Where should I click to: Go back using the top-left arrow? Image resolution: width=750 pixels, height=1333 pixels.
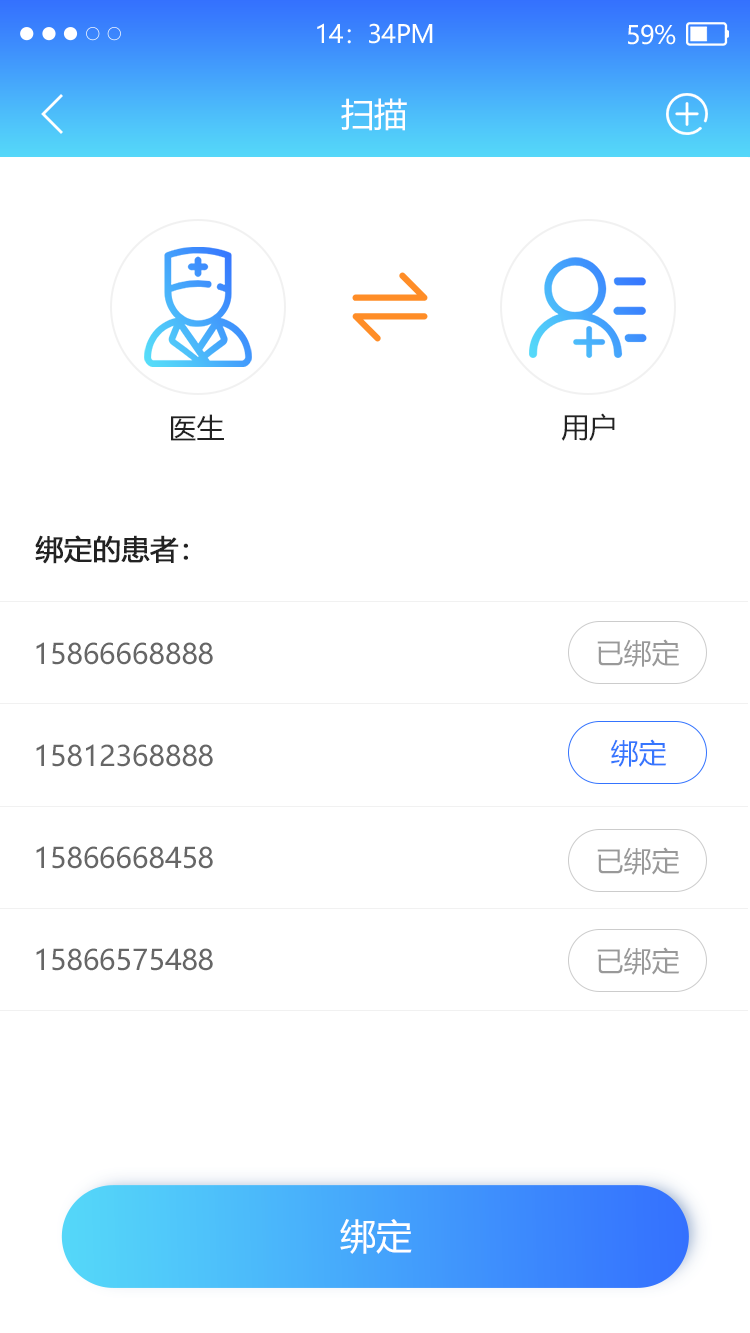[x=52, y=115]
